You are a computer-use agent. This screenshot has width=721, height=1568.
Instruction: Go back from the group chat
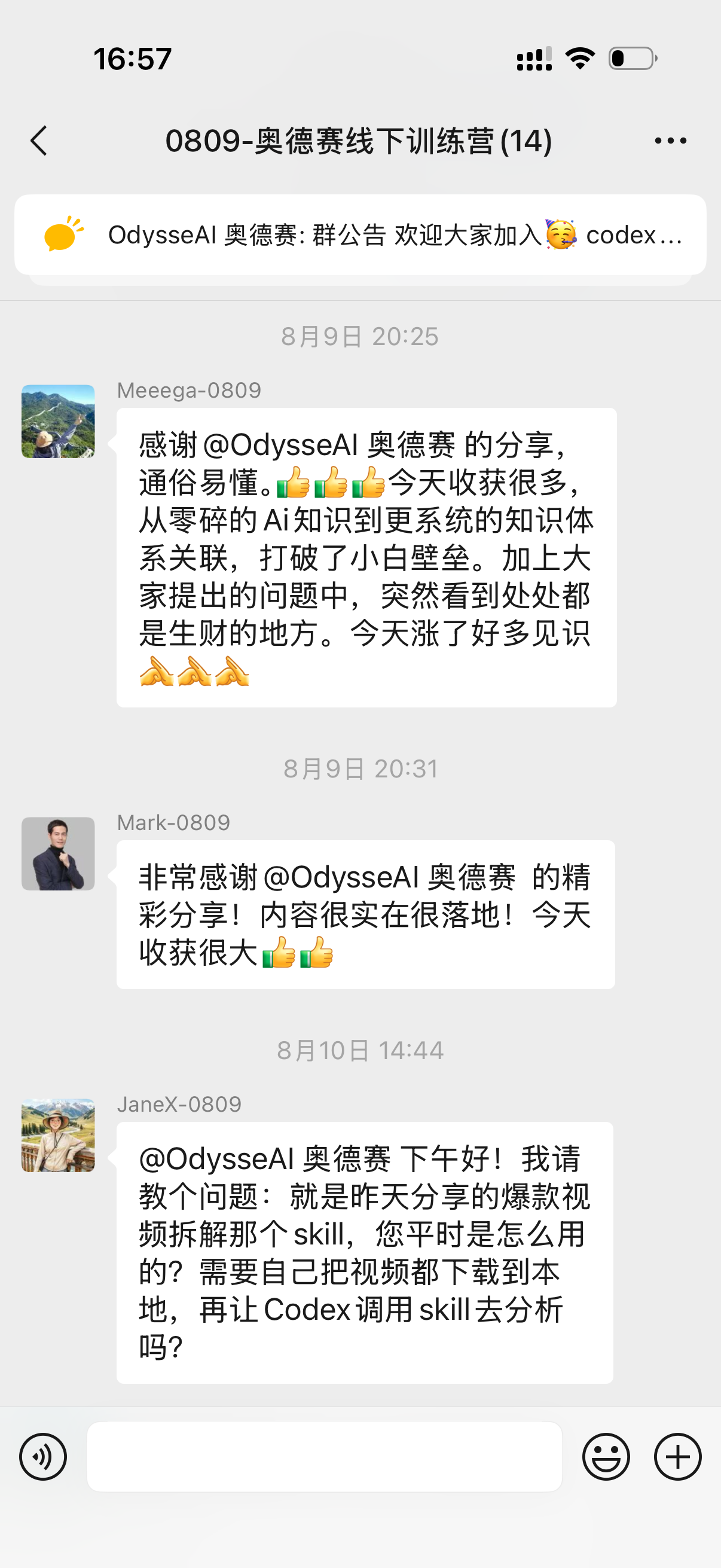click(39, 141)
